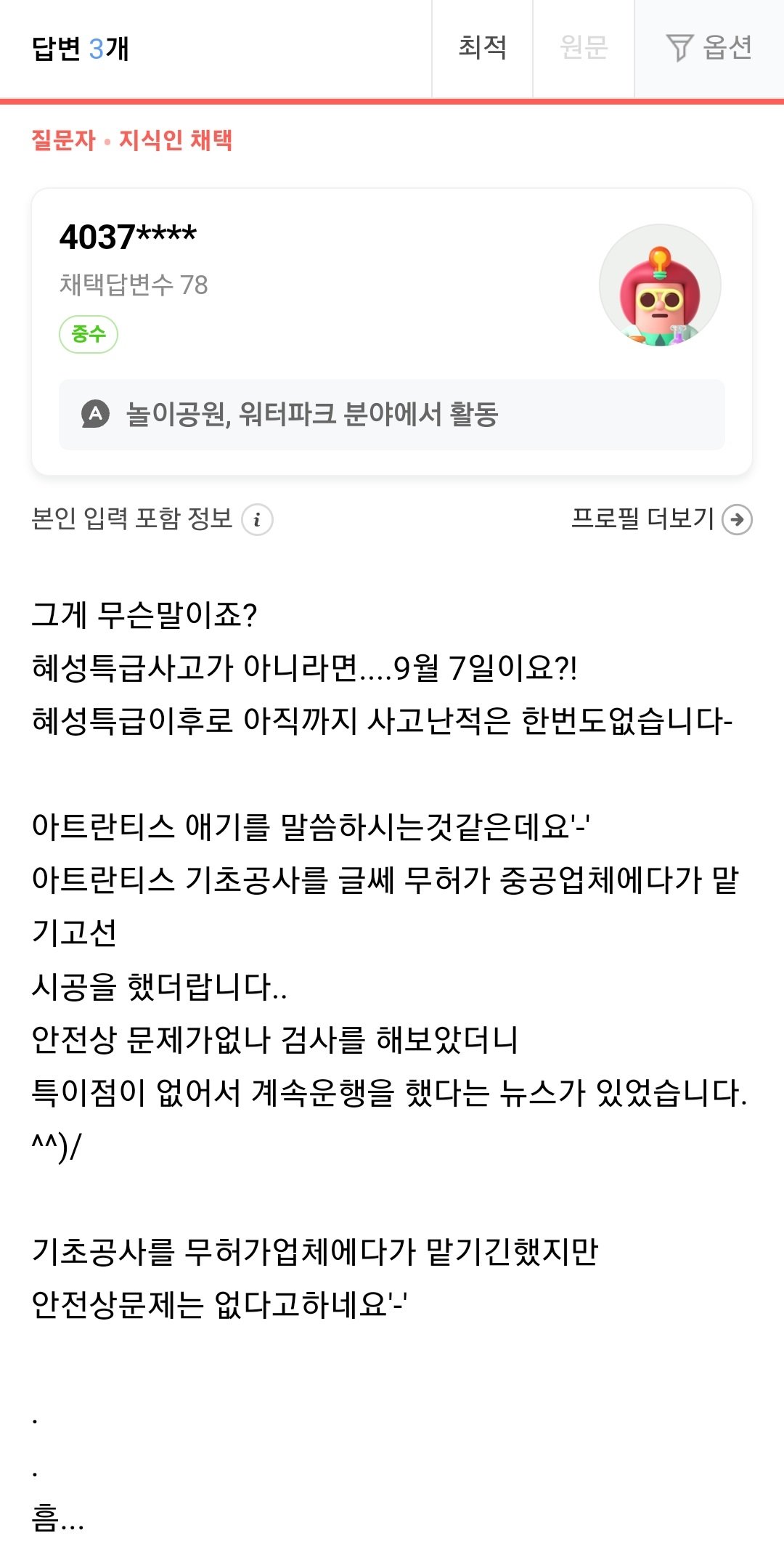Viewport: 784px width, 1565px height.
Task: Switch to the 원문 view tab
Action: [584, 48]
